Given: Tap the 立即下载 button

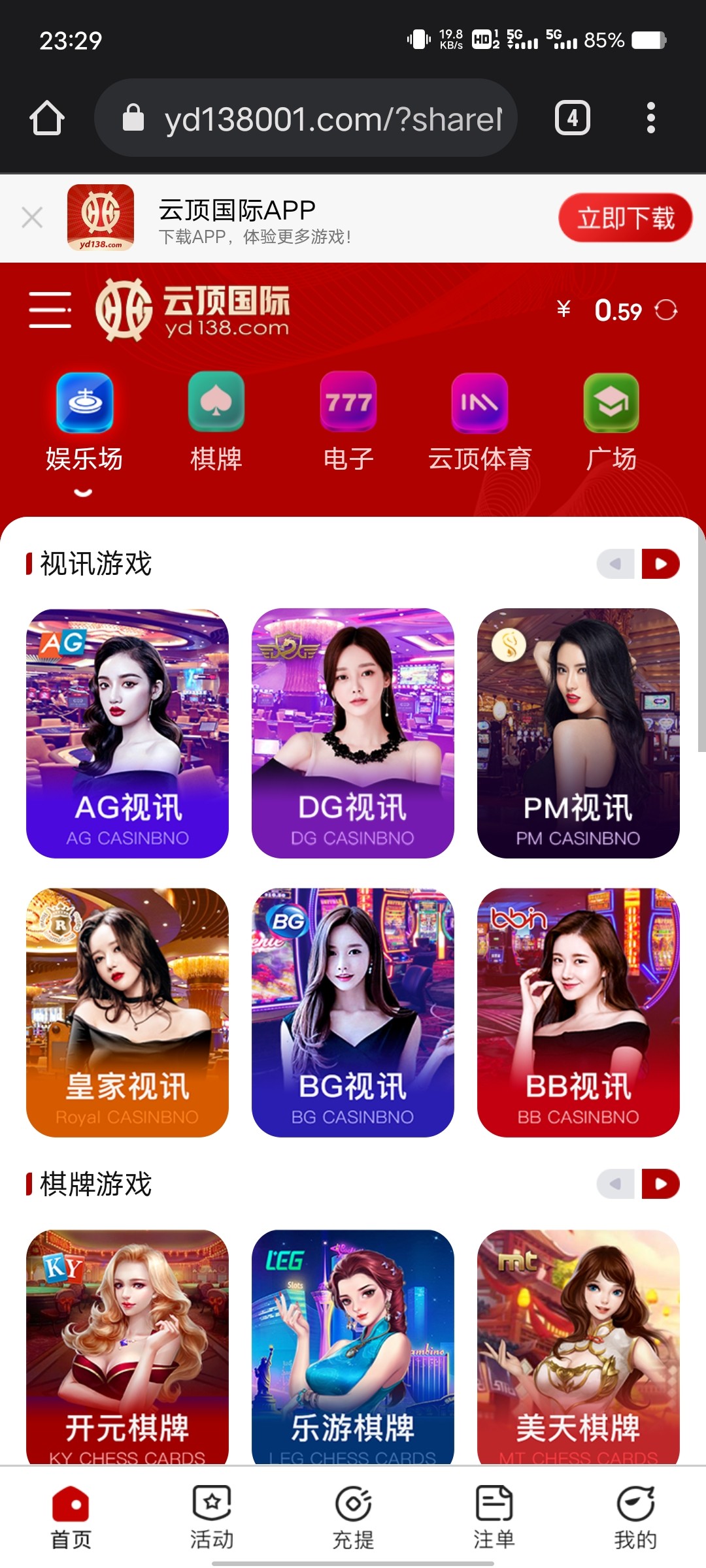Looking at the screenshot, I should pos(625,218).
